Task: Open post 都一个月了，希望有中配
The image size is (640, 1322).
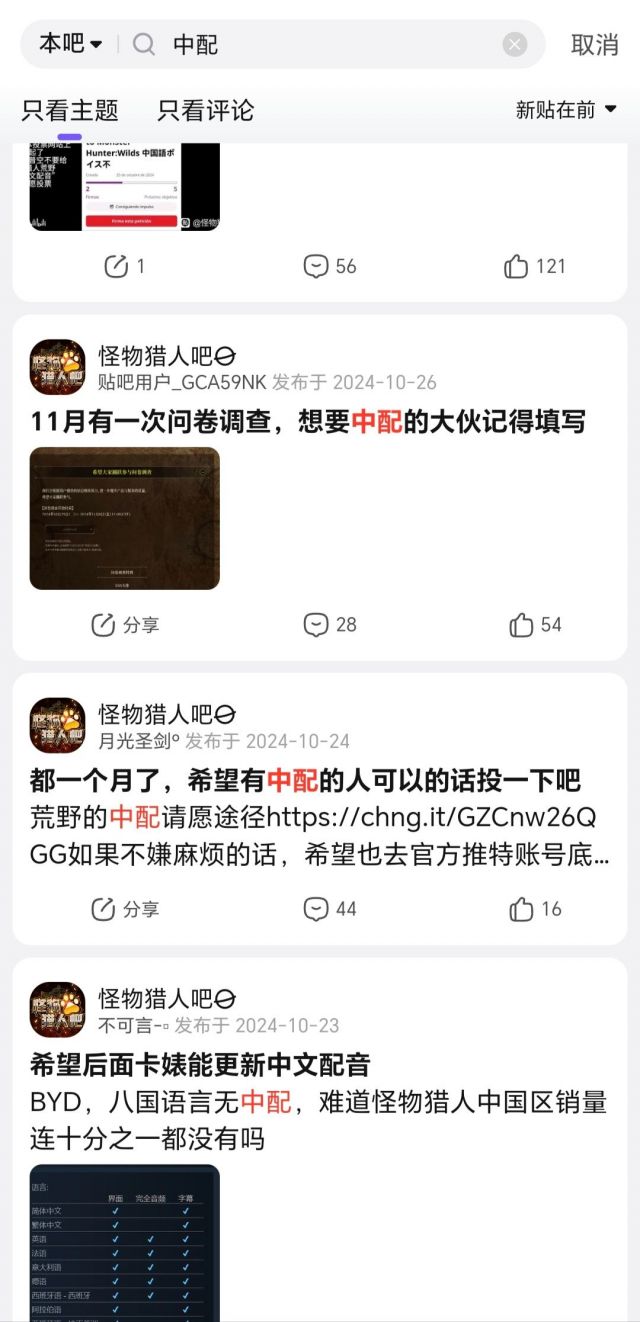Action: 306,780
